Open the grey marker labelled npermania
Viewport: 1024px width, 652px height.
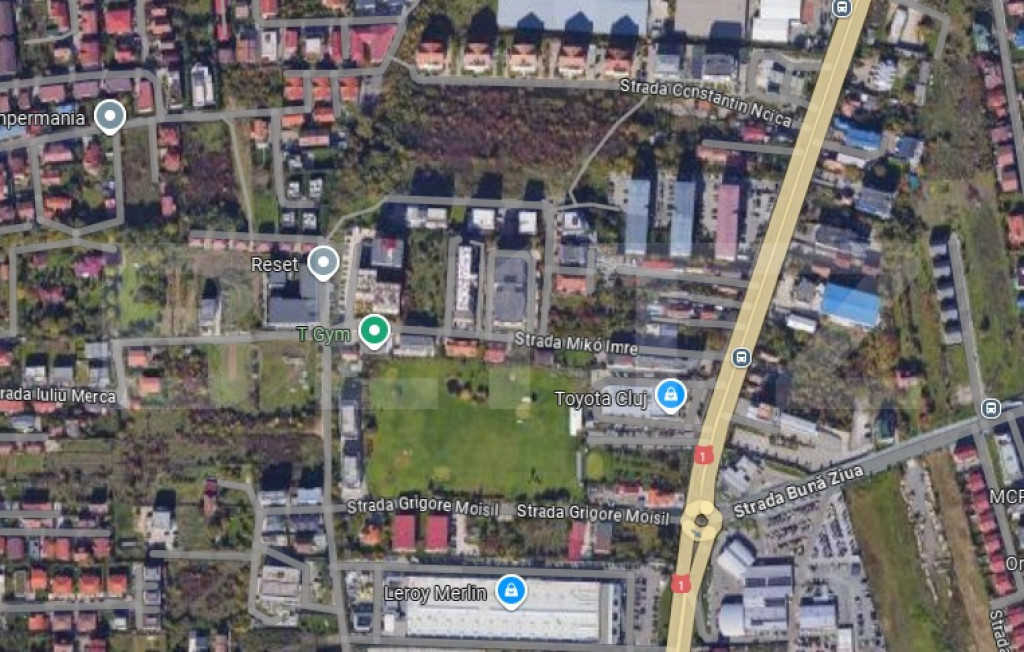tap(109, 118)
